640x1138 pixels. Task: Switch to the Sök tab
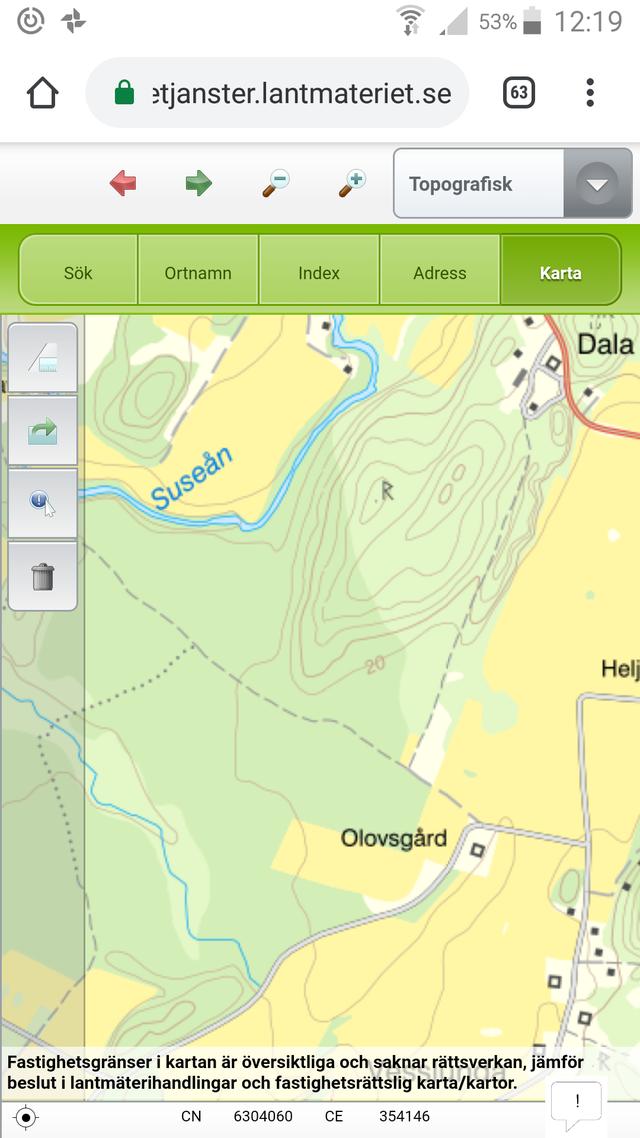tap(78, 273)
